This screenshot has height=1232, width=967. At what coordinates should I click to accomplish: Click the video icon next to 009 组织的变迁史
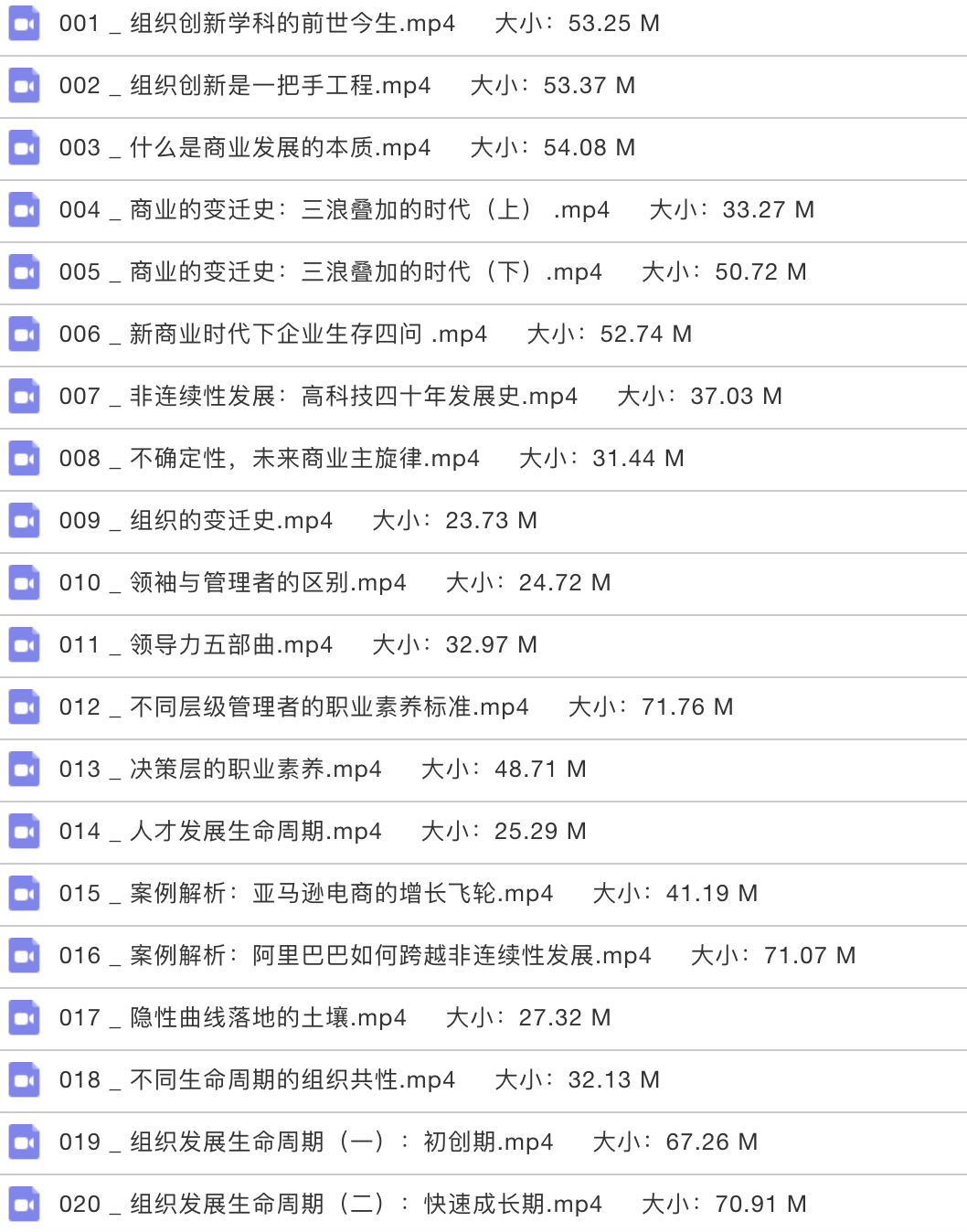tap(23, 520)
